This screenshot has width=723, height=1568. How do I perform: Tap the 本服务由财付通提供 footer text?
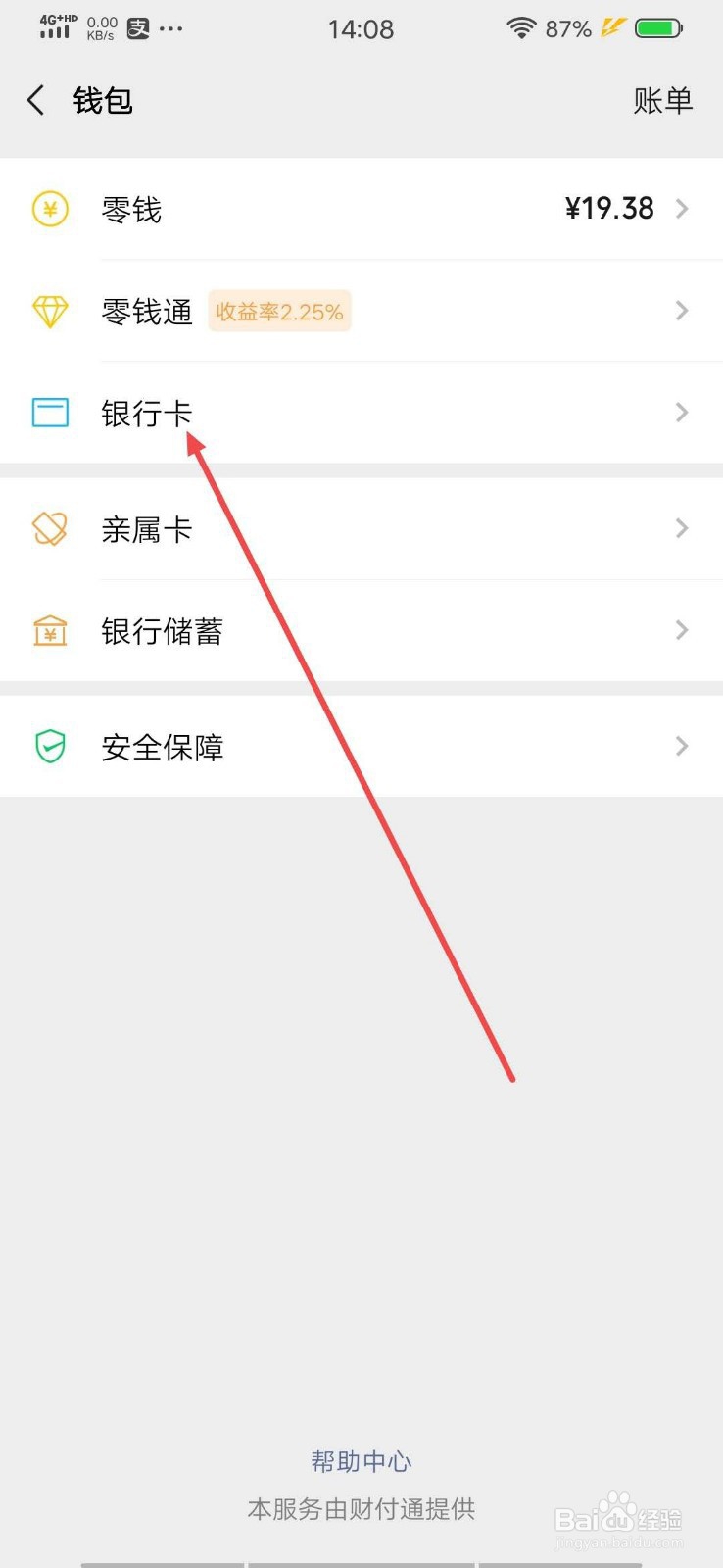361,1509
